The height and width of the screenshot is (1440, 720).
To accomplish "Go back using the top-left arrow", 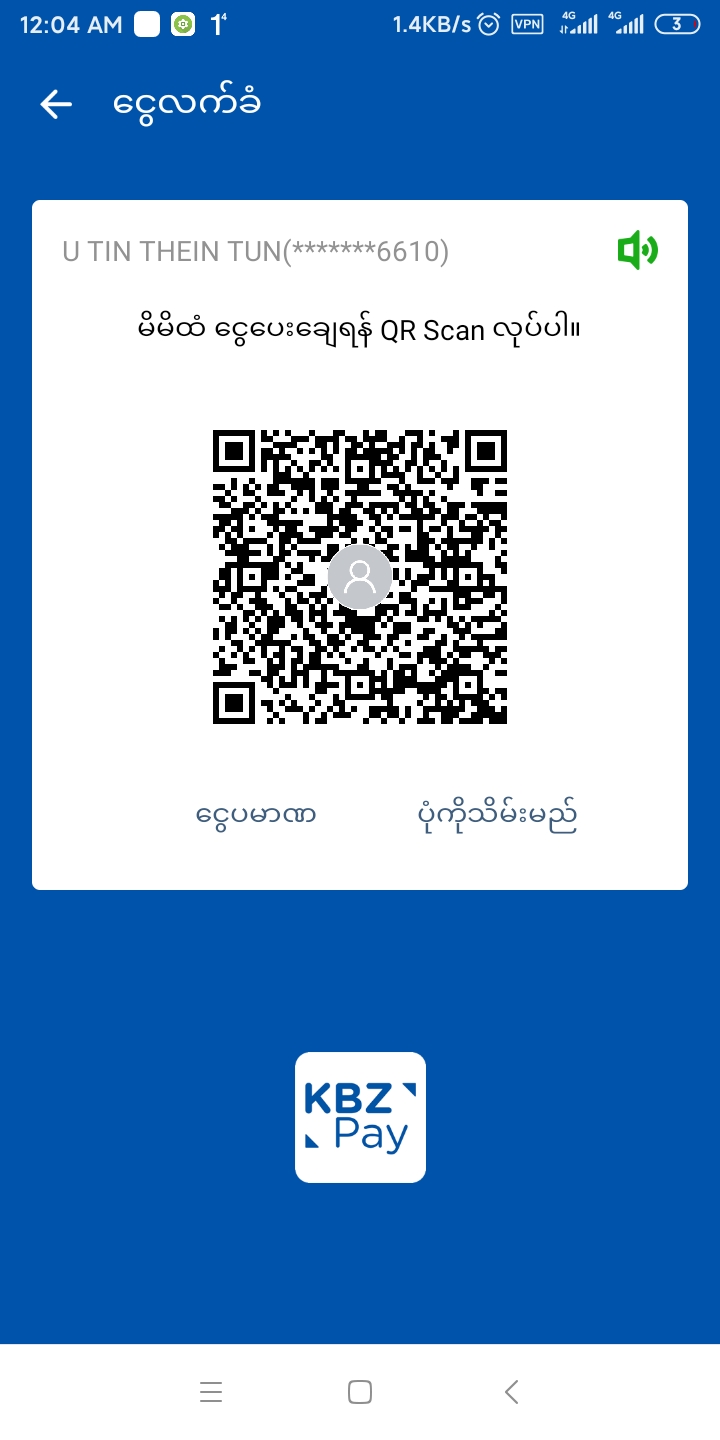I will pyautogui.click(x=56, y=104).
